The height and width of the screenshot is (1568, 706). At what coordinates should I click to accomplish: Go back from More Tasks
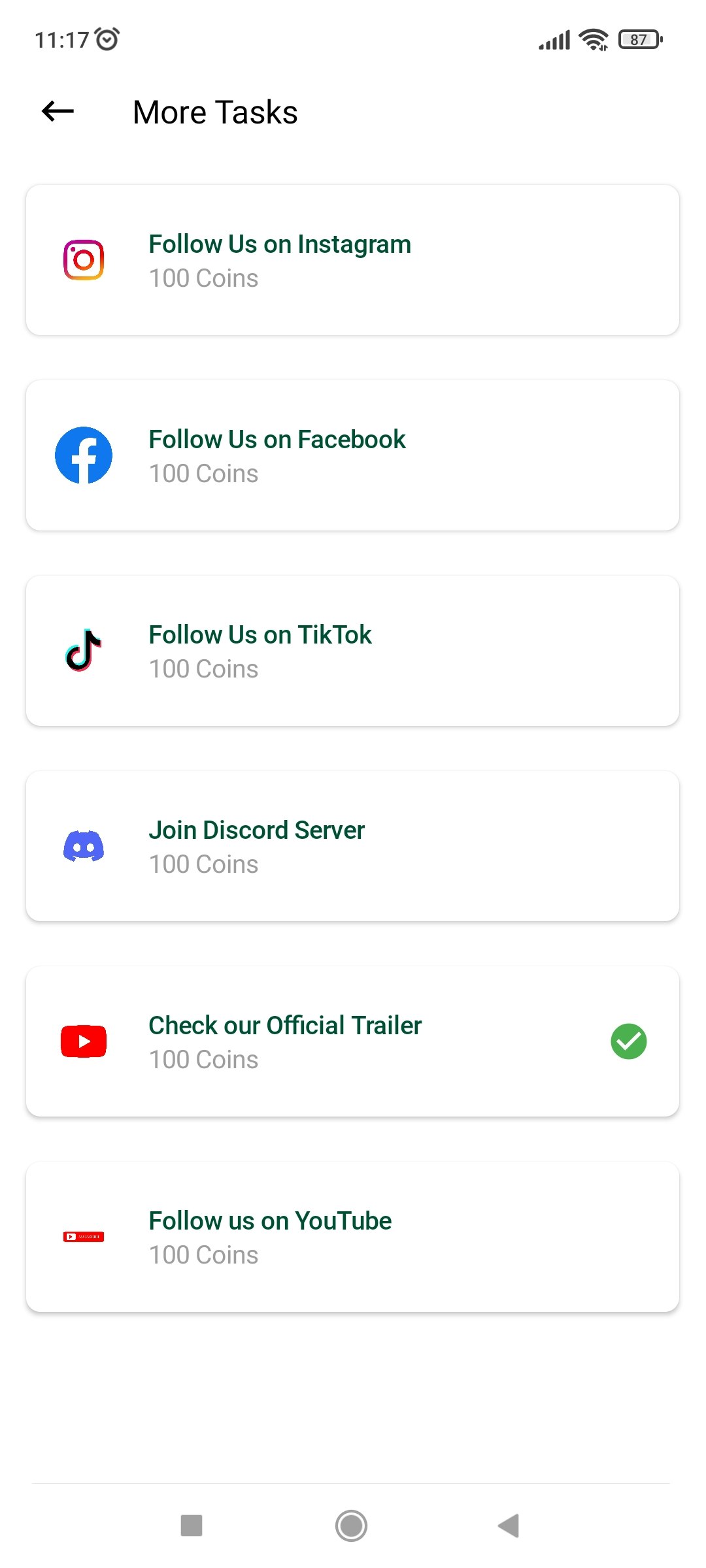tap(58, 112)
